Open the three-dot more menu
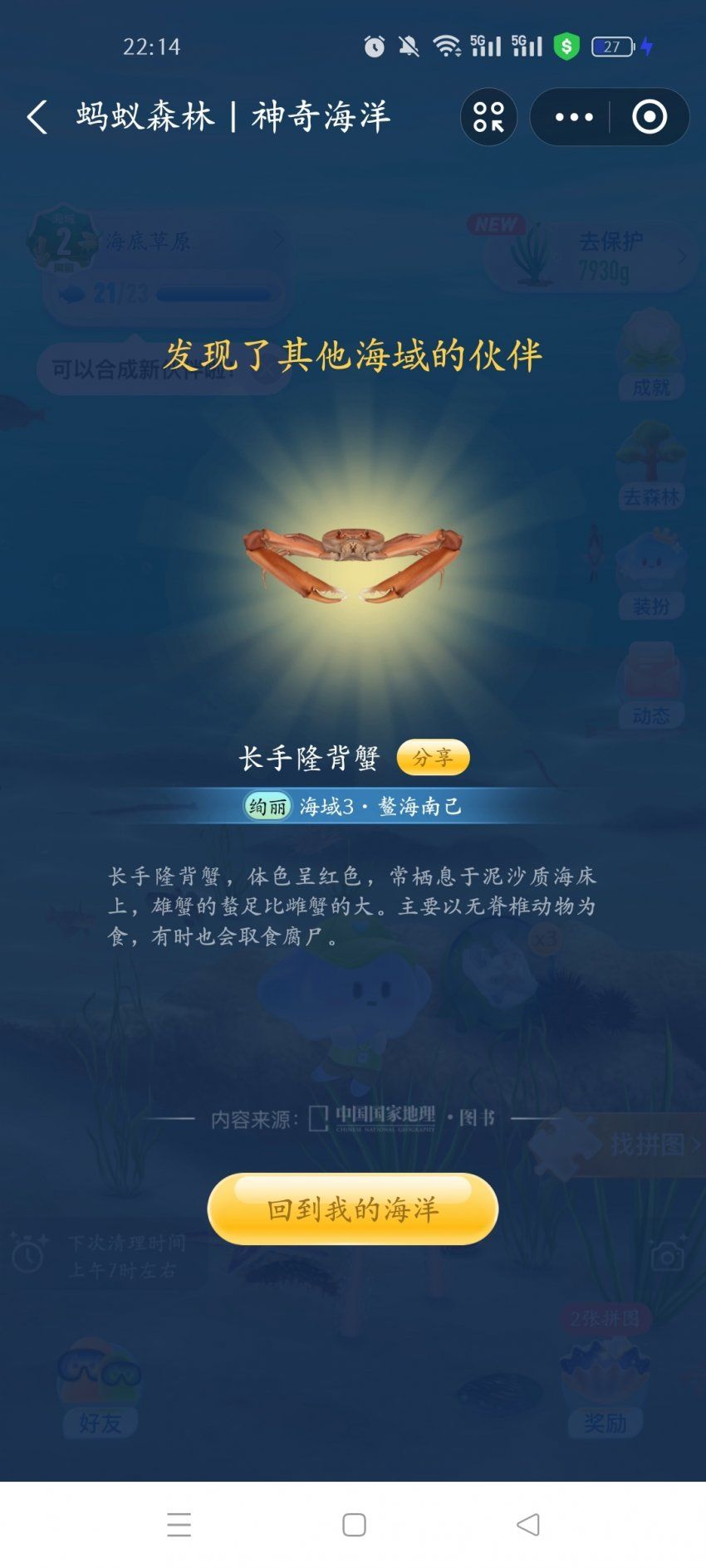 (x=574, y=117)
